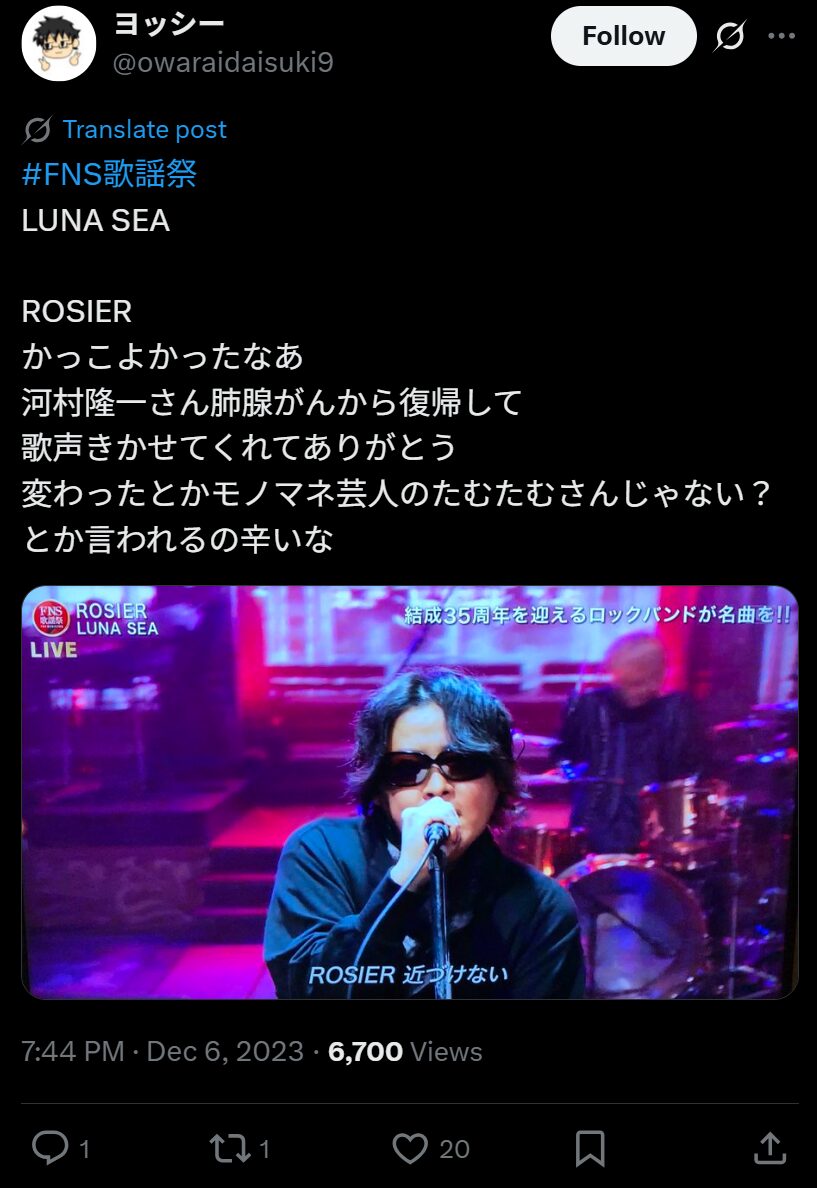The height and width of the screenshot is (1188, 817).
Task: Like this post
Action: coord(410,1148)
